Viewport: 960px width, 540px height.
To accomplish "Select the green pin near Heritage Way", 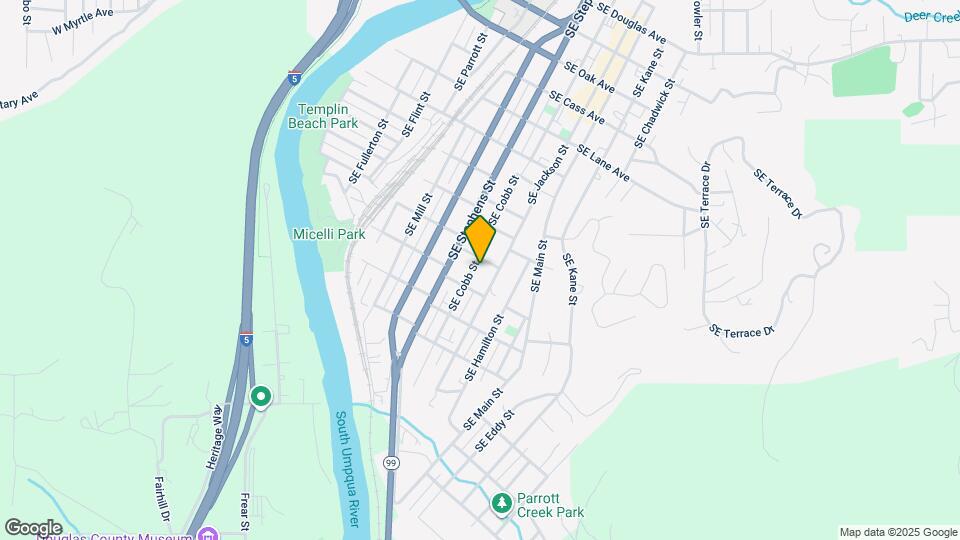I will pos(261,397).
